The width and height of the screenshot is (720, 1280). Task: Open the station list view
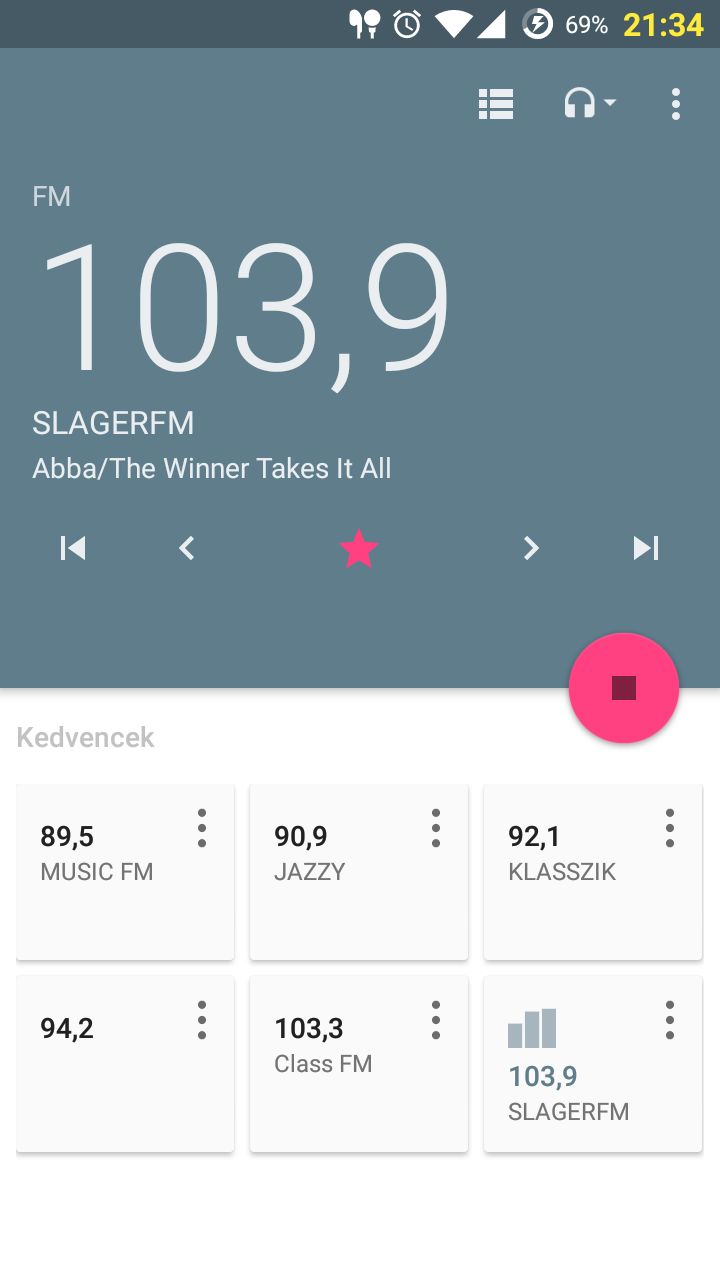496,103
